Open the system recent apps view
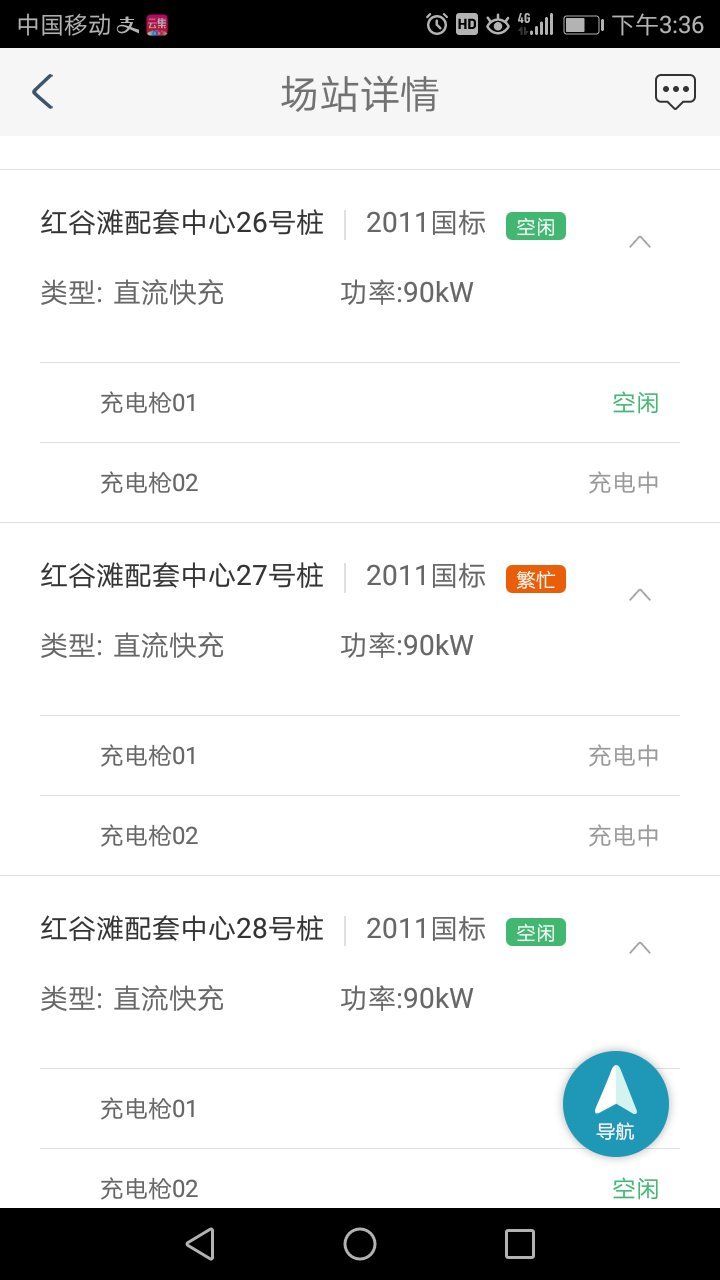The height and width of the screenshot is (1280, 720). pyautogui.click(x=520, y=1244)
